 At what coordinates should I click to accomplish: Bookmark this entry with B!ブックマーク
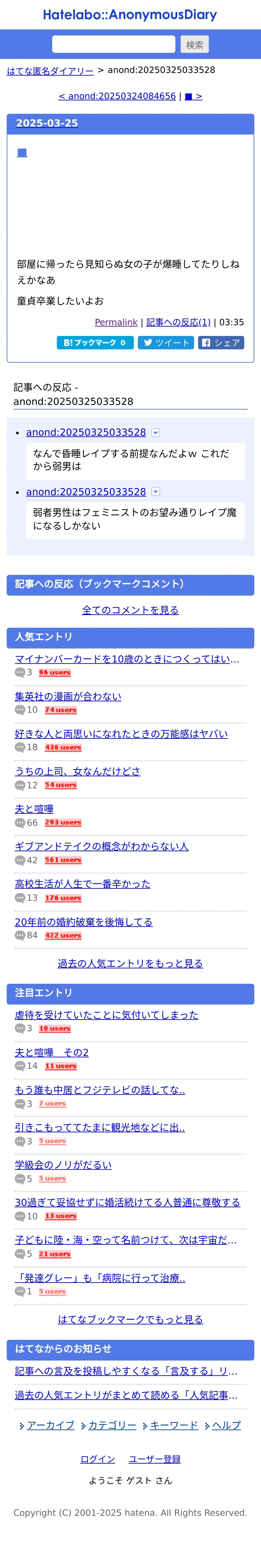[94, 343]
